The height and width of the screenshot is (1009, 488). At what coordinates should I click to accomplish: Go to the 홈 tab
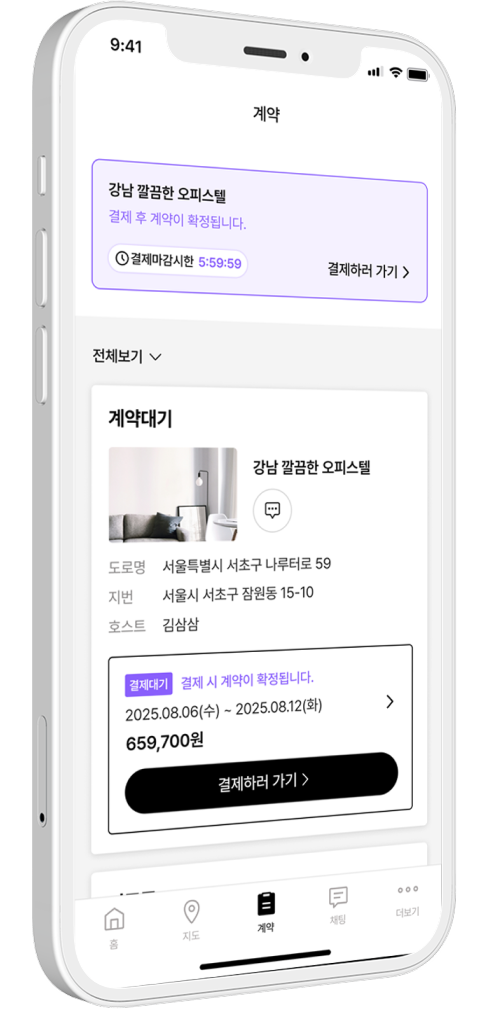click(114, 929)
